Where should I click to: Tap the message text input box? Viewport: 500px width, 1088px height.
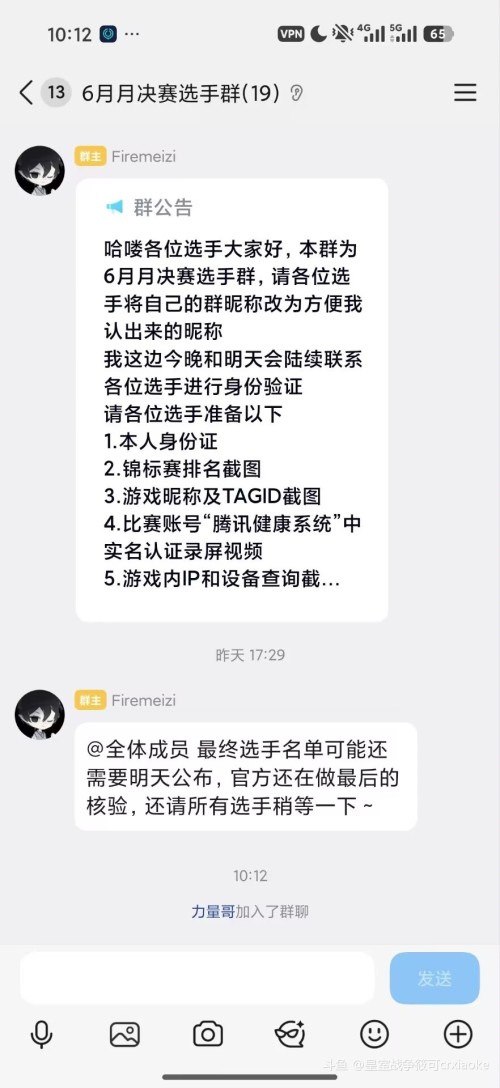tap(197, 978)
